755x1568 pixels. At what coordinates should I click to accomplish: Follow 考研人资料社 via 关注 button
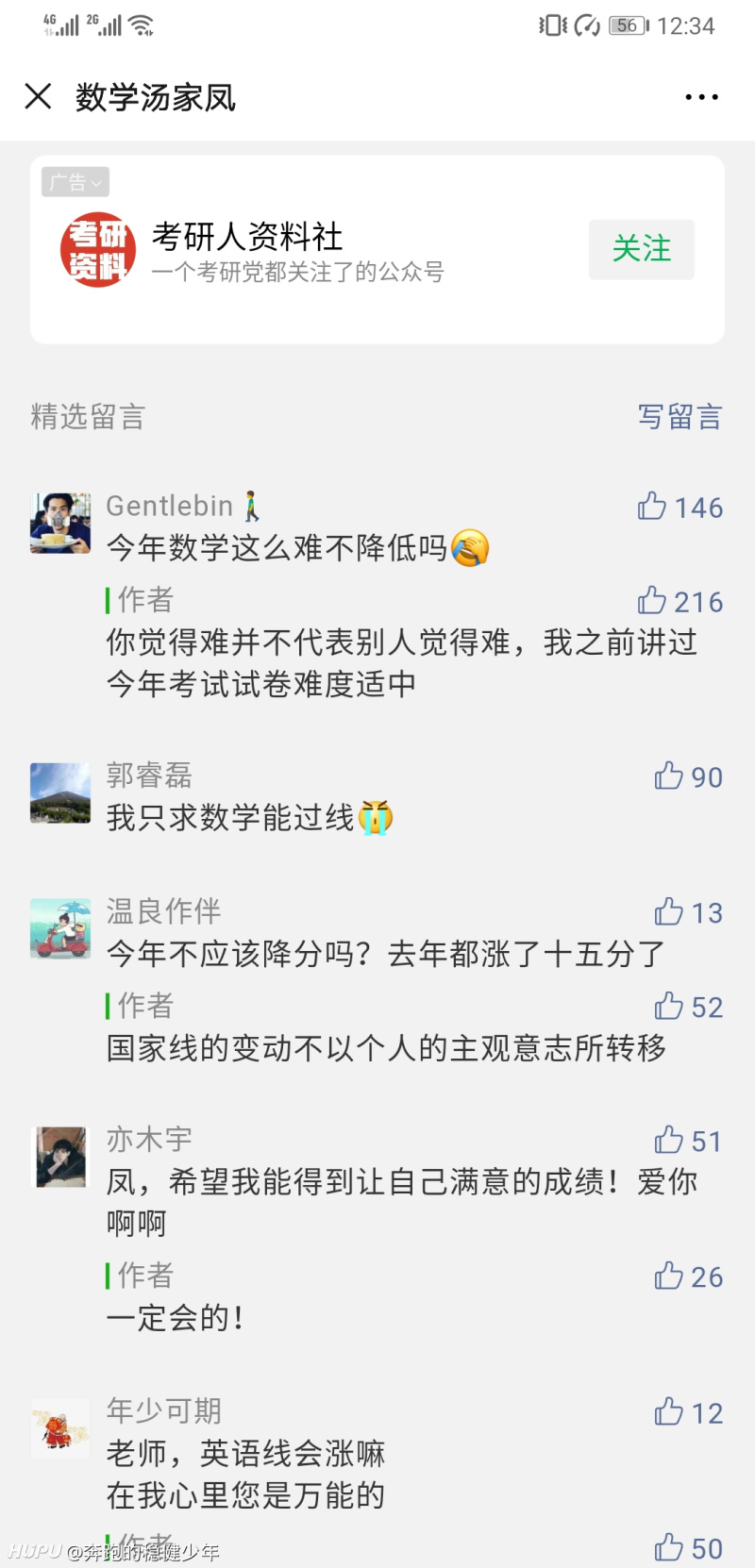(x=641, y=250)
